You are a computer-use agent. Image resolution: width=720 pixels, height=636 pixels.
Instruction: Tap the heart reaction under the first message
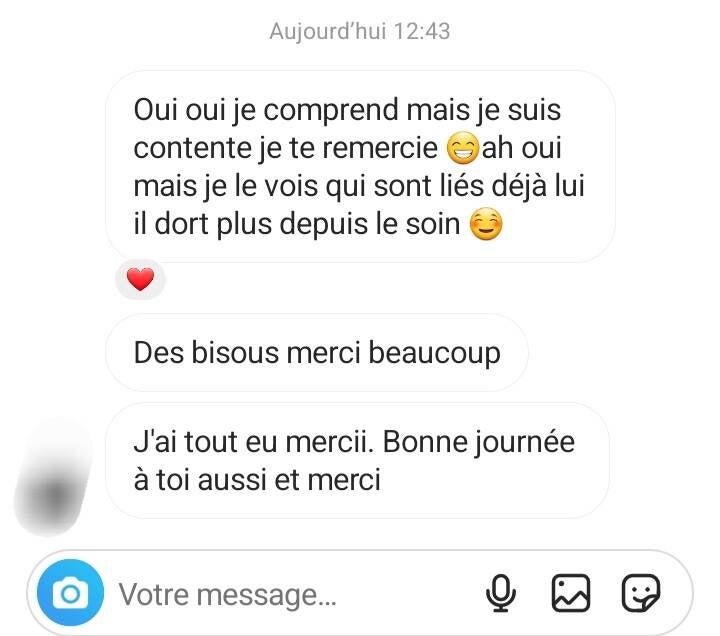(140, 281)
